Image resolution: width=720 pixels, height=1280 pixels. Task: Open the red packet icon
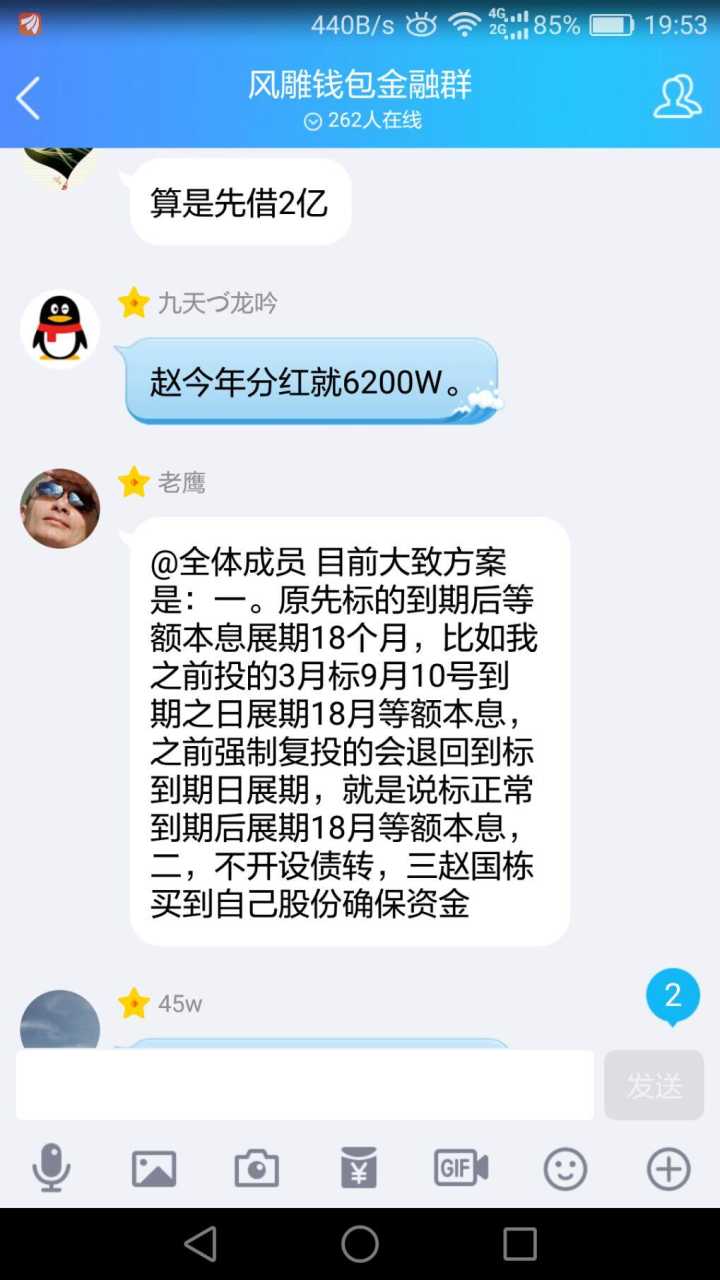(x=359, y=1168)
